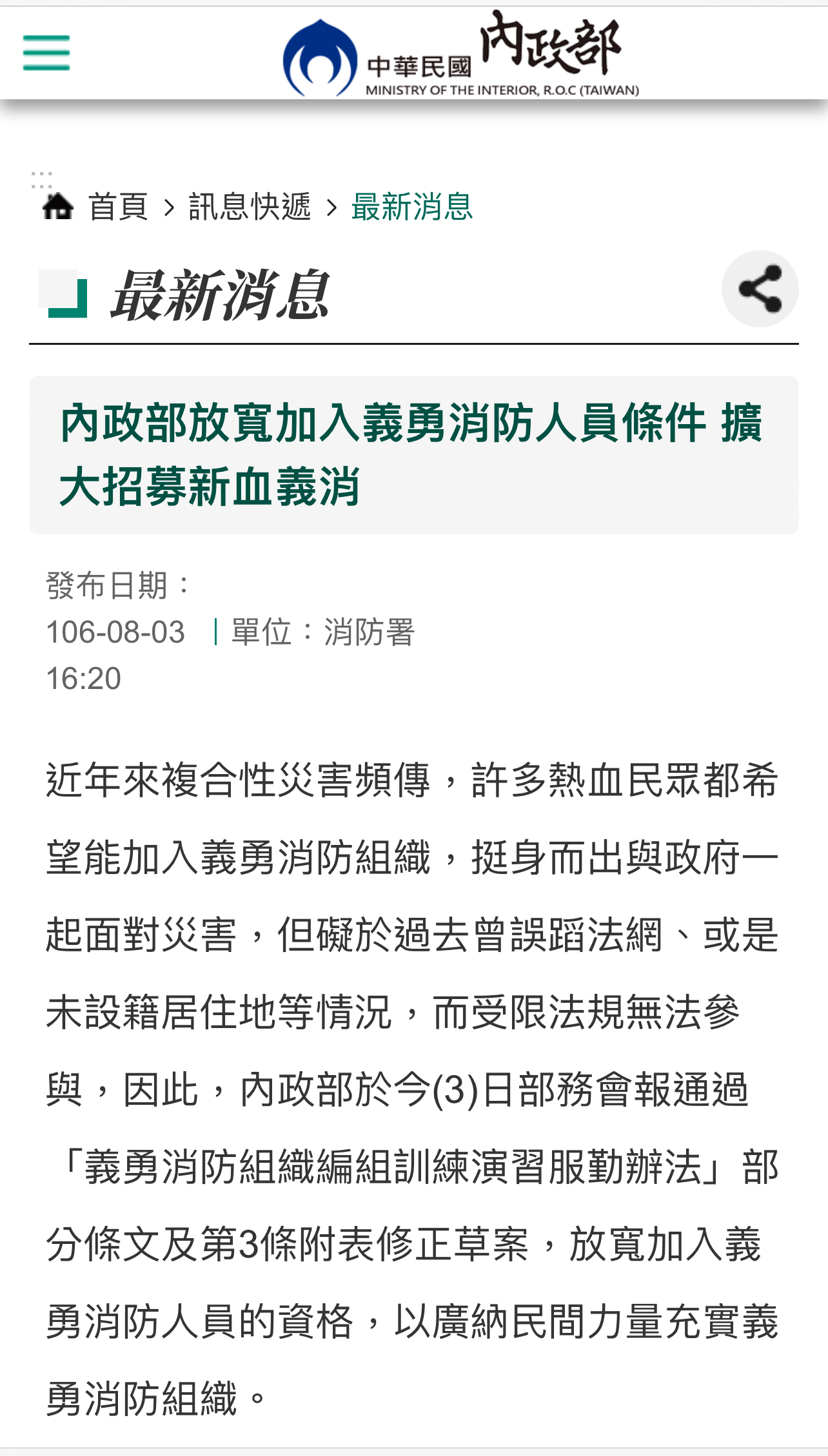Open 訊息快遞 breadcrumb link

[250, 207]
